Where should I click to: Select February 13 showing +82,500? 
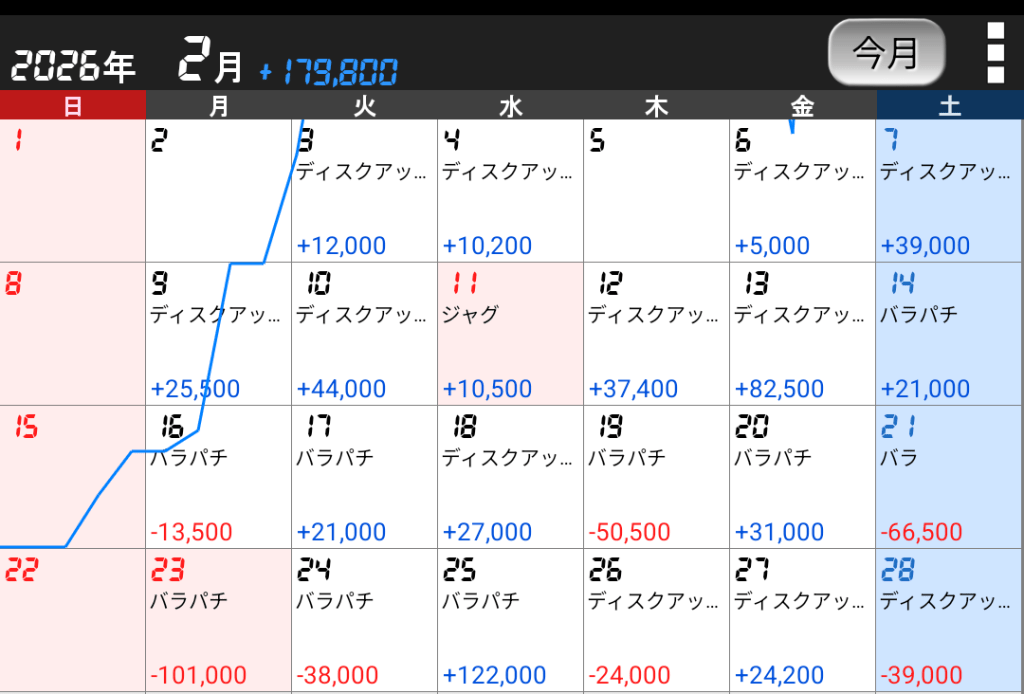pos(802,334)
